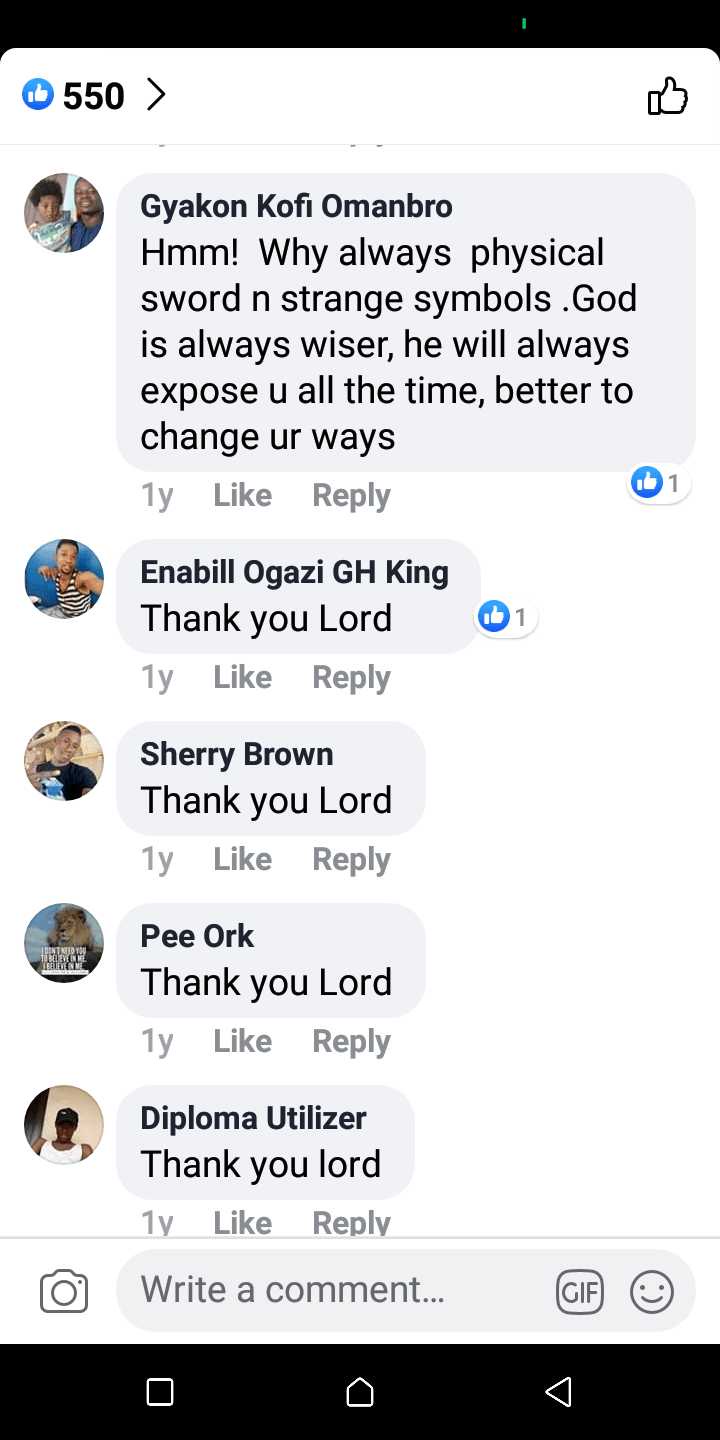Open the 550 reactions list
720x1440 pixels.
click(x=93, y=96)
